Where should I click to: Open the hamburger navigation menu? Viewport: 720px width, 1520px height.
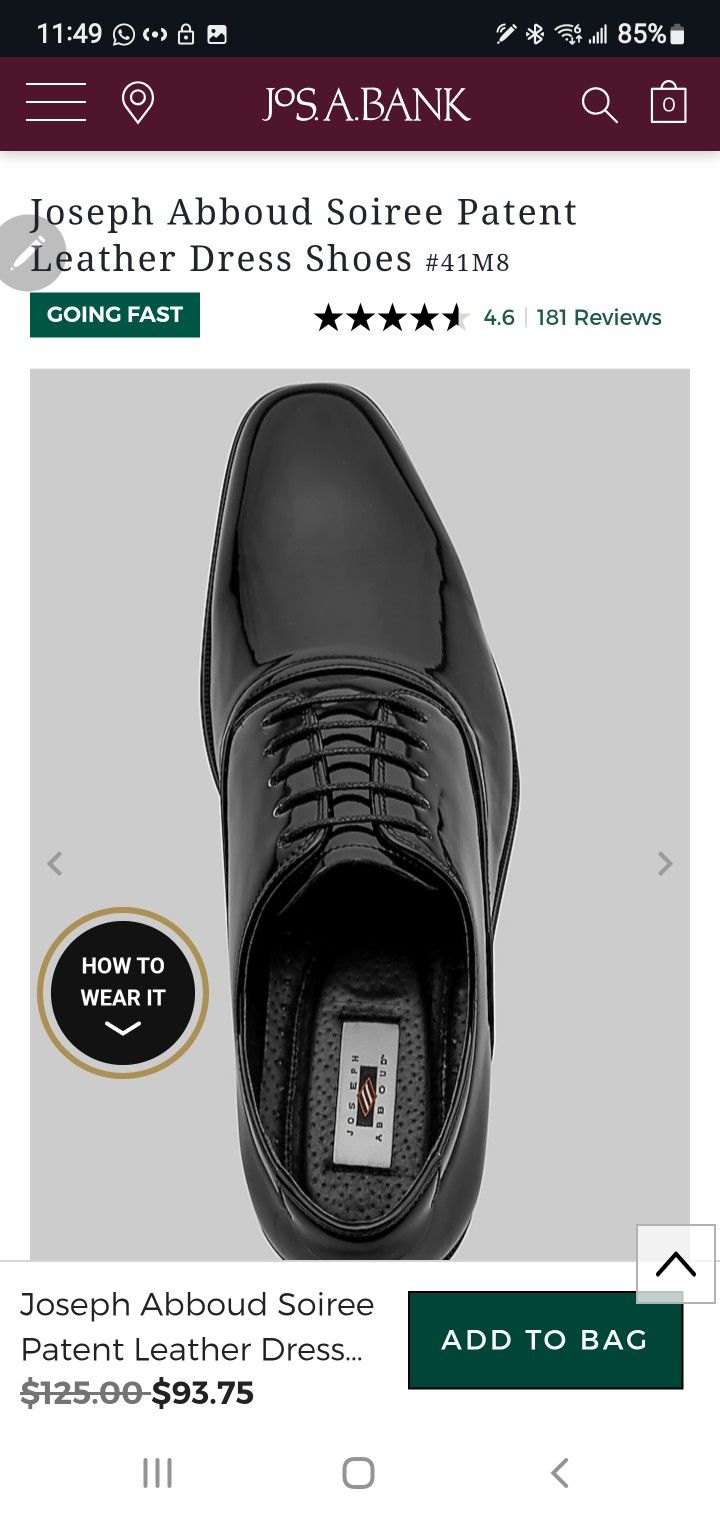point(55,102)
